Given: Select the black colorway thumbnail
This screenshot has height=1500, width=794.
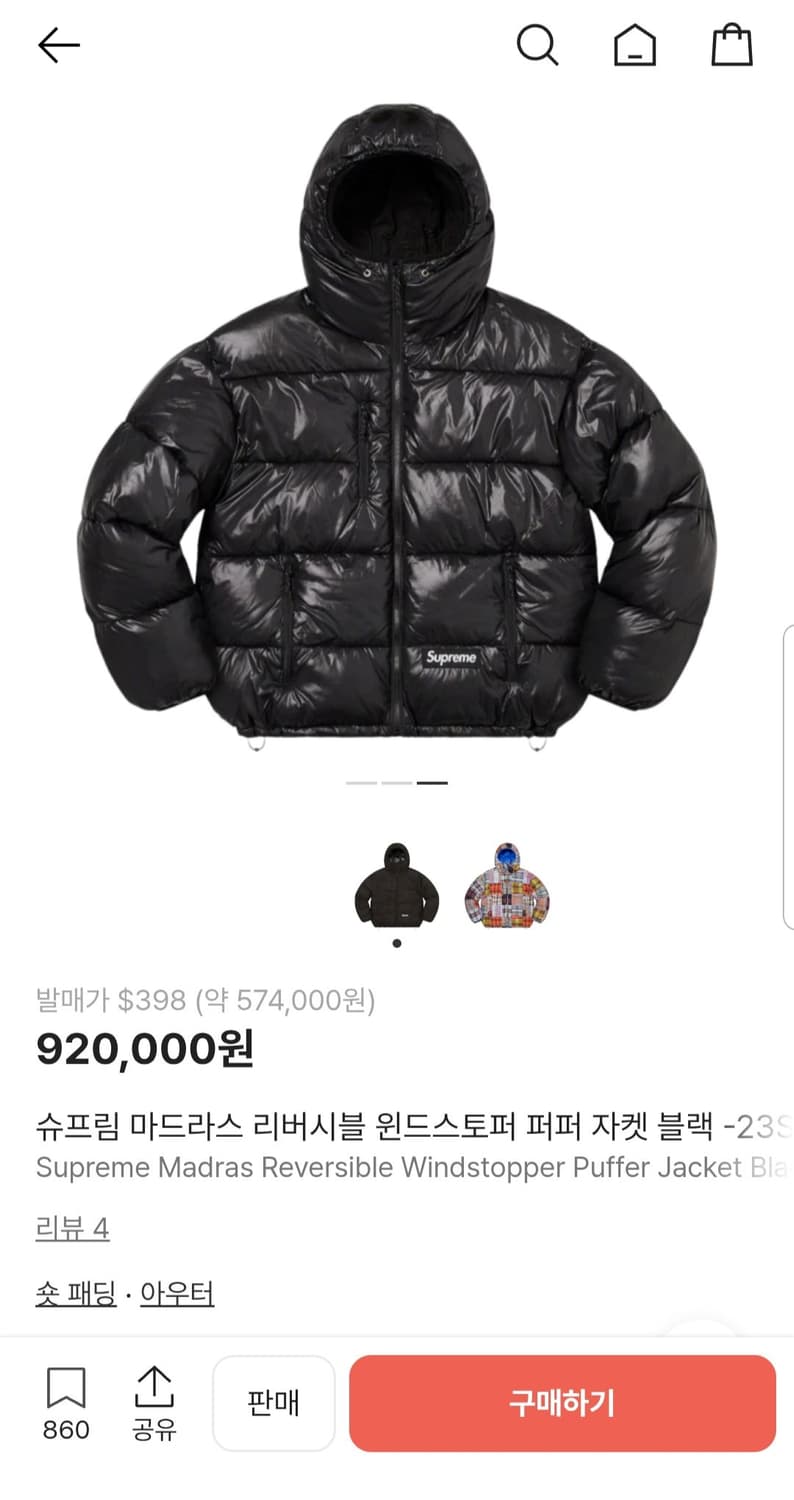Looking at the screenshot, I should [x=398, y=887].
